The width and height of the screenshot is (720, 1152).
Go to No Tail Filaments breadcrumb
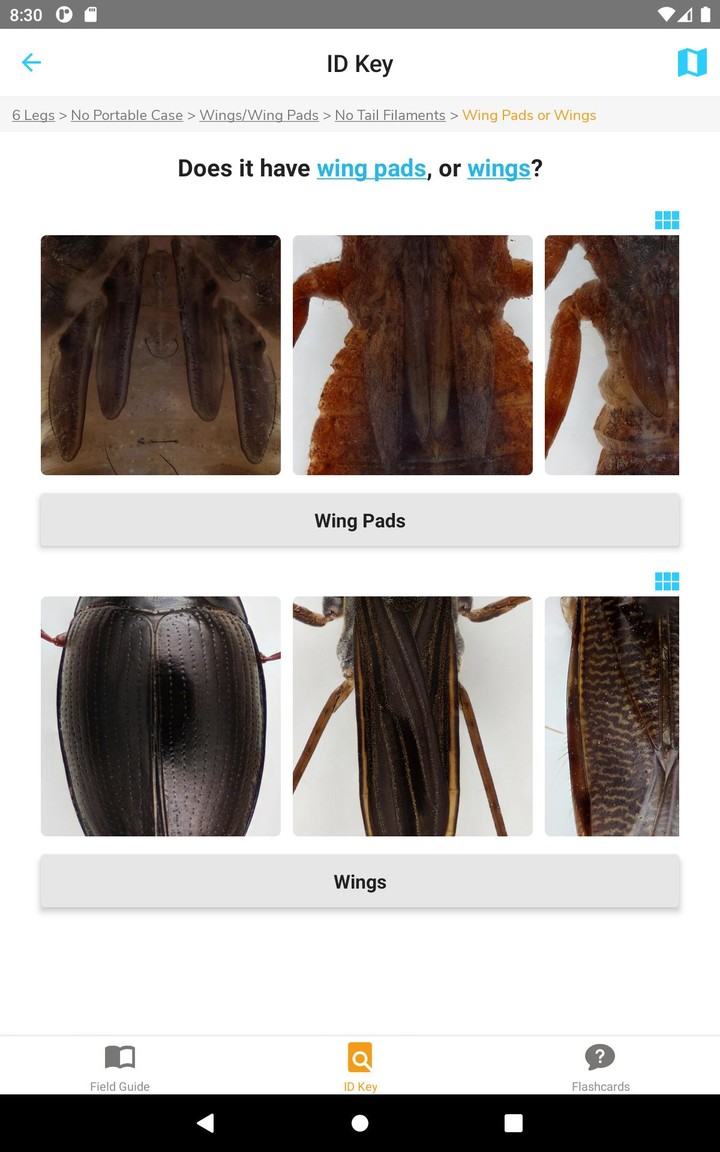point(390,115)
